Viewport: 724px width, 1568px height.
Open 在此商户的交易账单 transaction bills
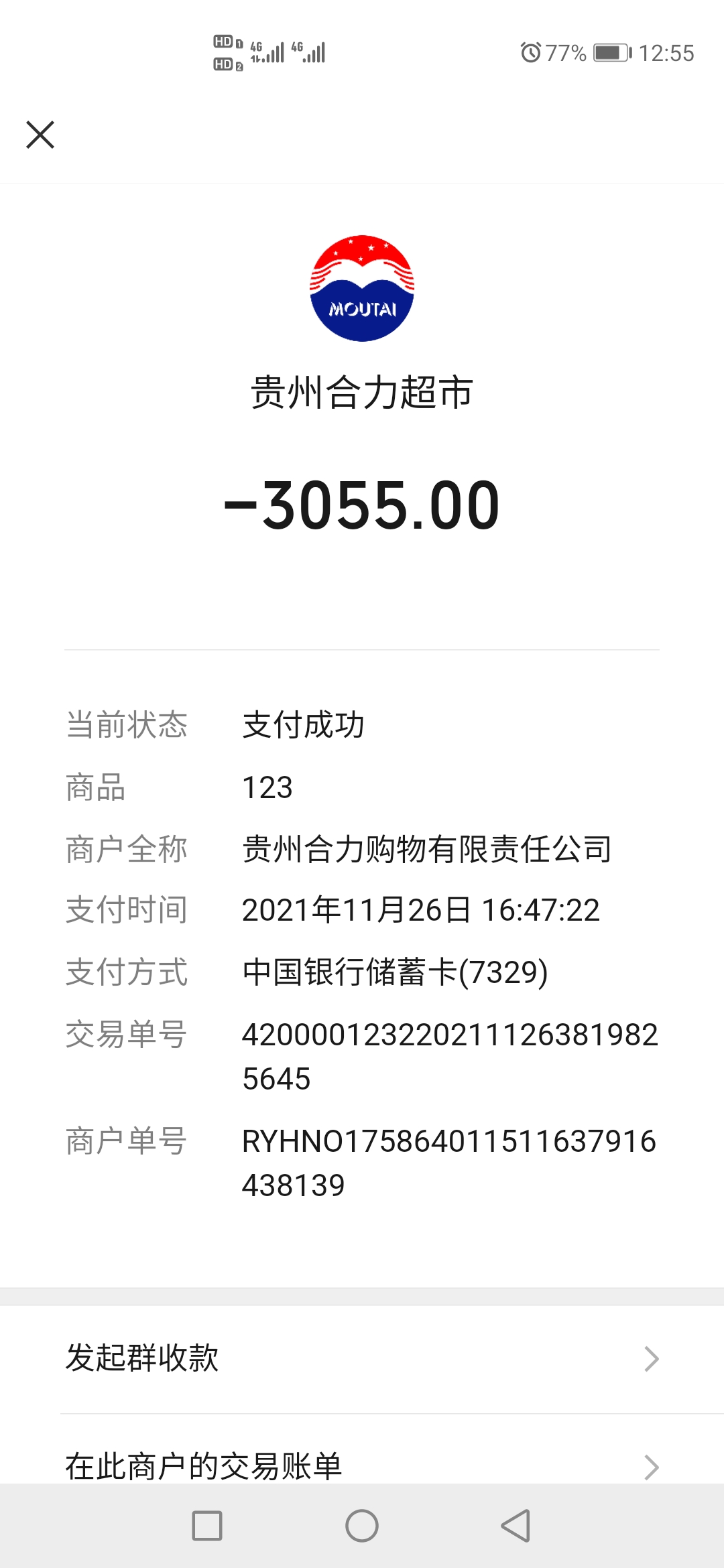[362, 1465]
